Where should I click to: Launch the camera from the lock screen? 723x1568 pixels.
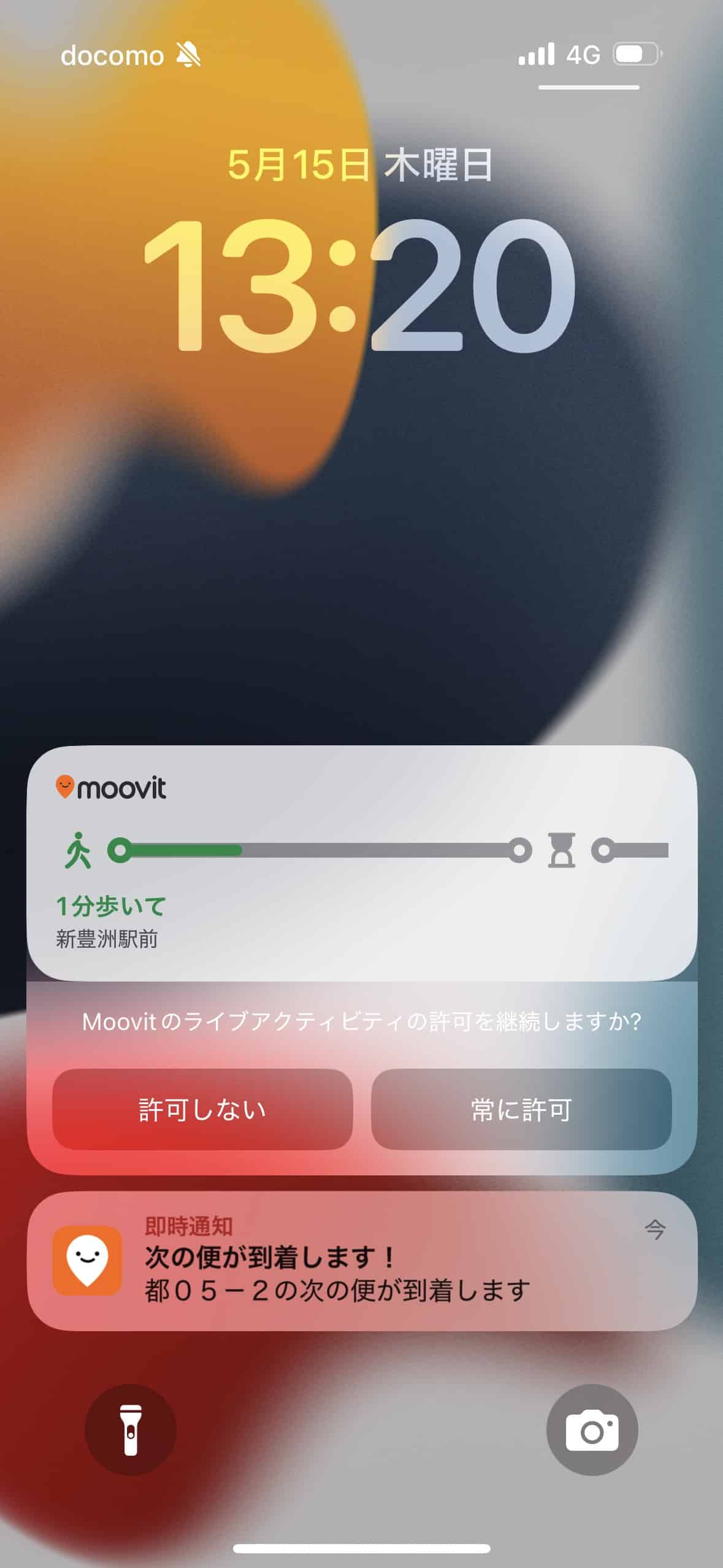pos(592,1430)
